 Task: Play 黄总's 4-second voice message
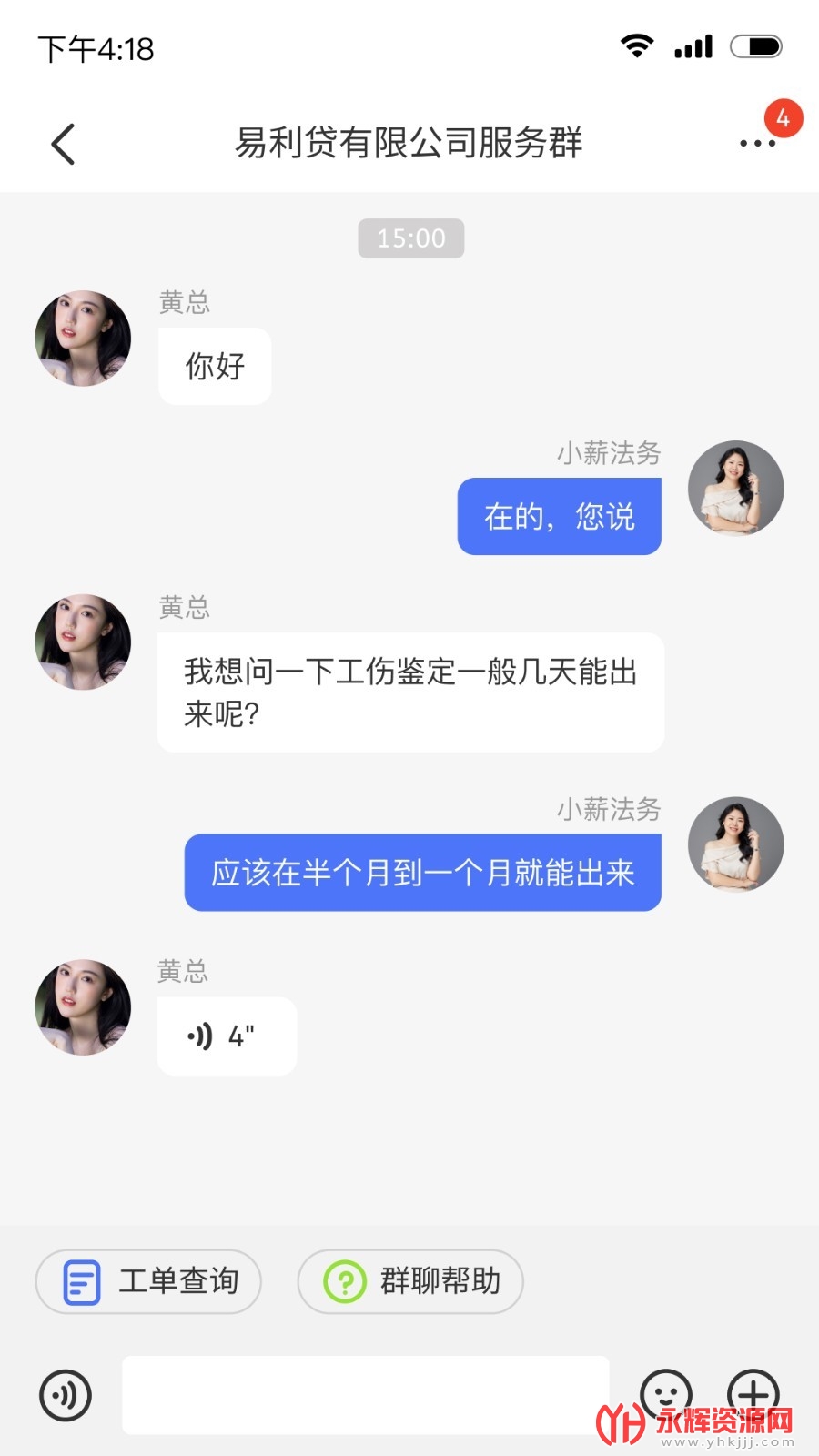[x=227, y=1036]
